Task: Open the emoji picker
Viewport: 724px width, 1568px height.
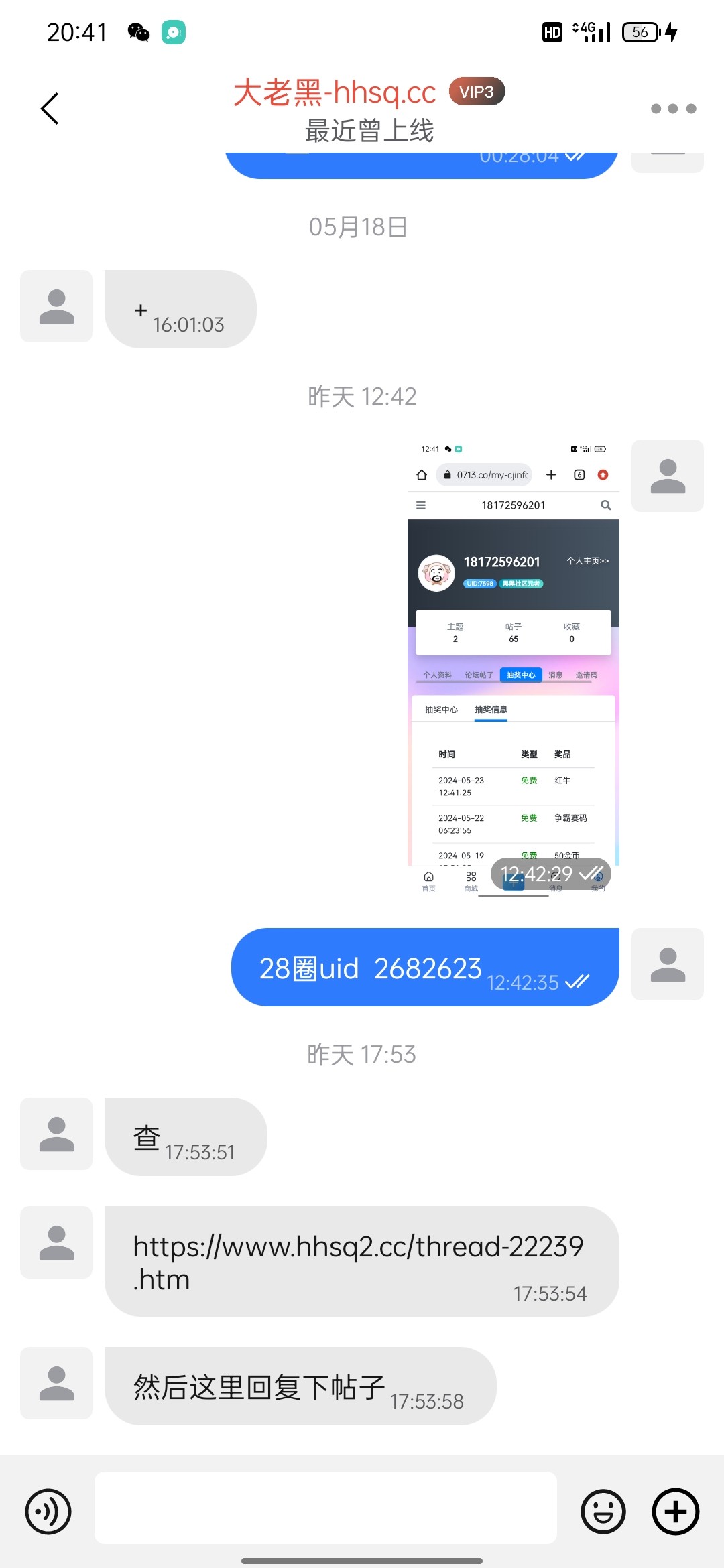Action: click(603, 1512)
